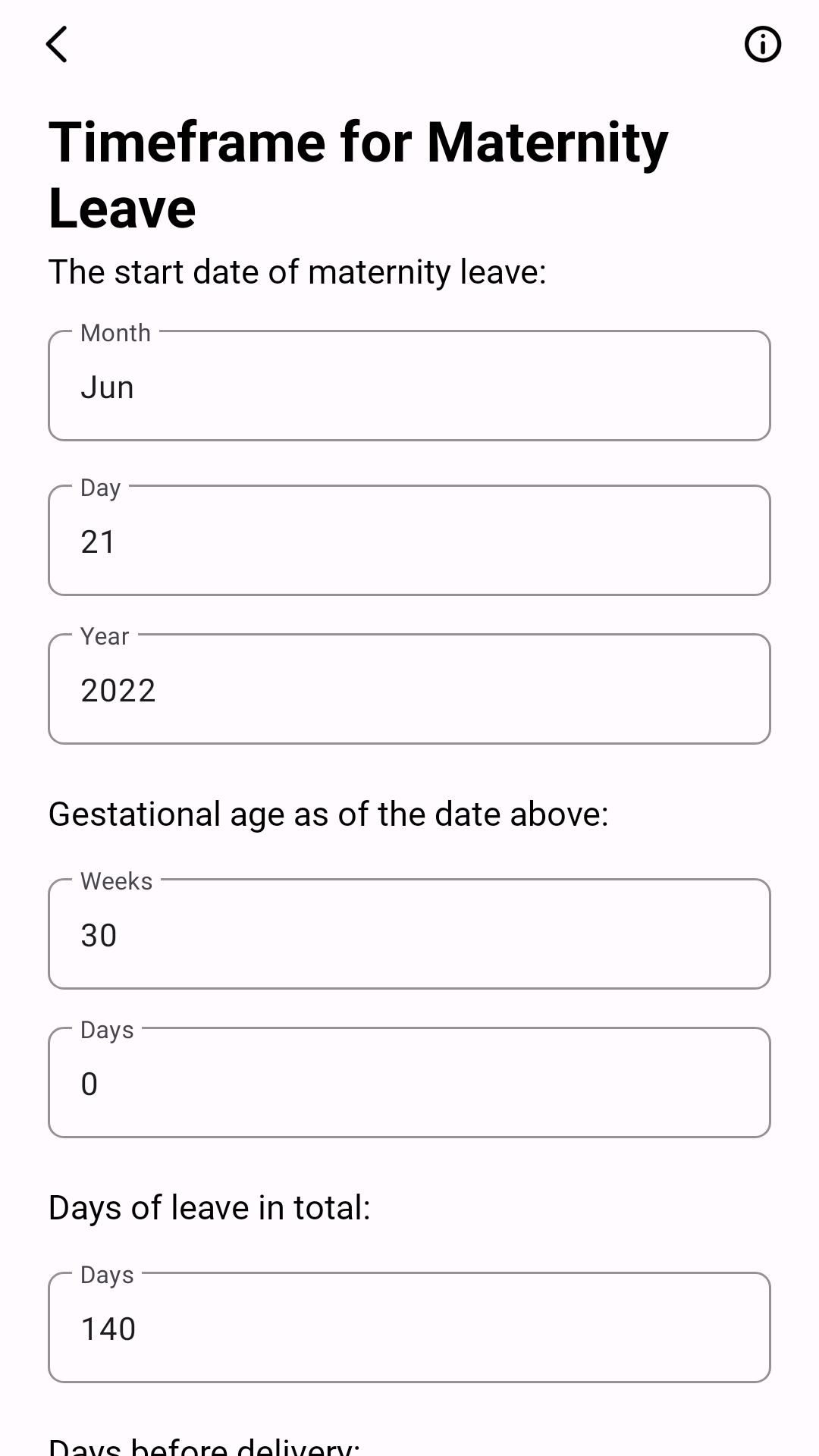Edit the gestational Days field showing 0
The height and width of the screenshot is (1456, 819).
click(x=409, y=1082)
